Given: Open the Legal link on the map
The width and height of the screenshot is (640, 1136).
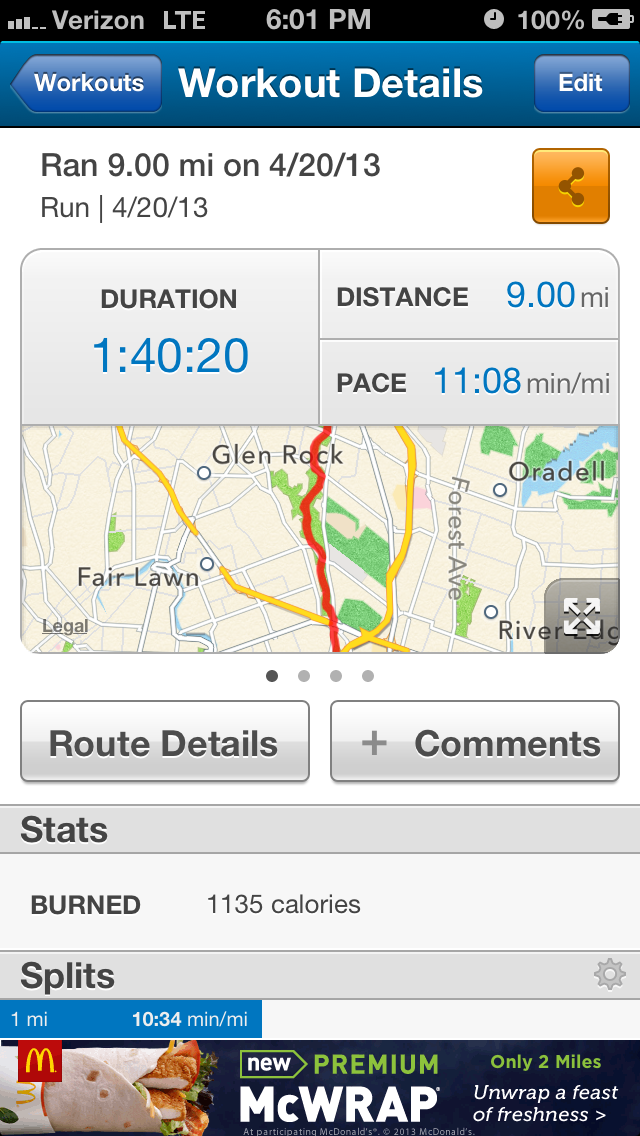Looking at the screenshot, I should click(65, 627).
